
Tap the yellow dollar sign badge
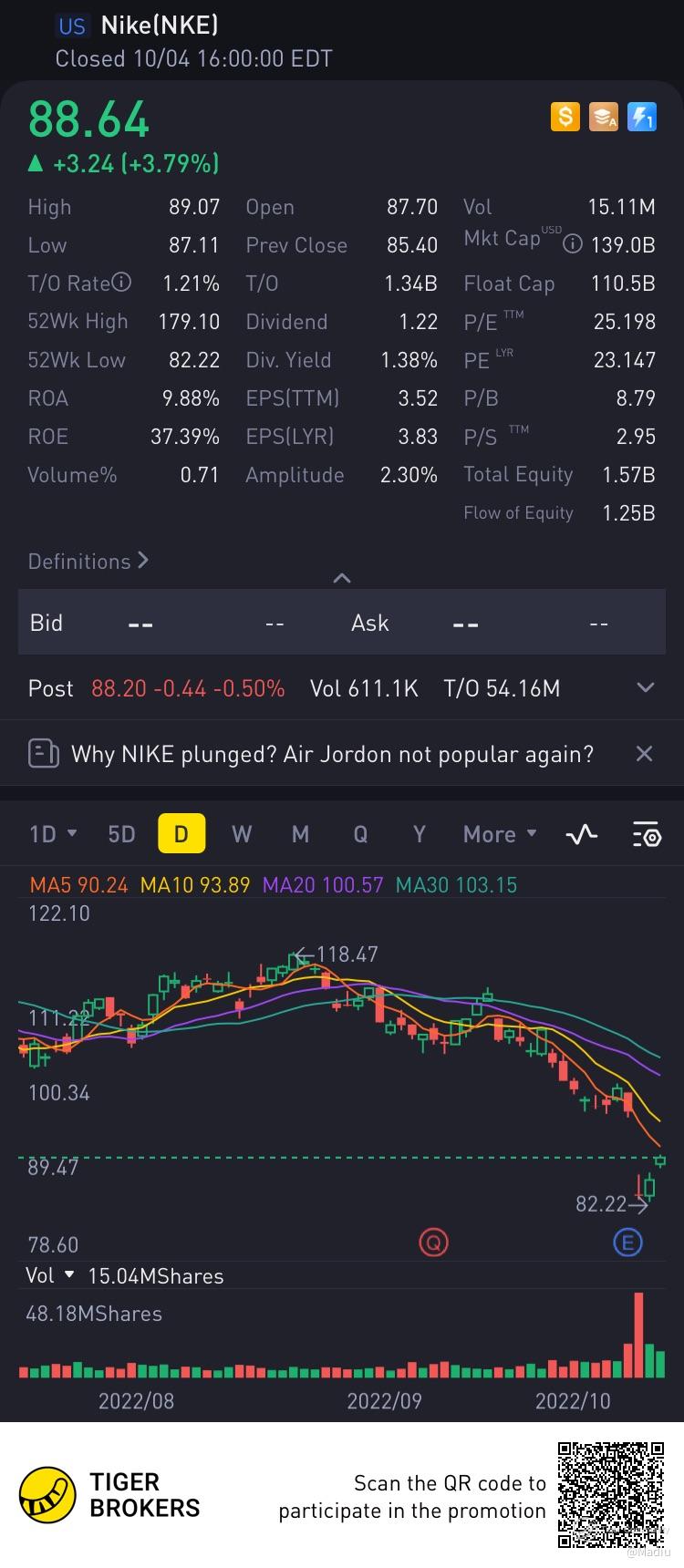coord(565,117)
